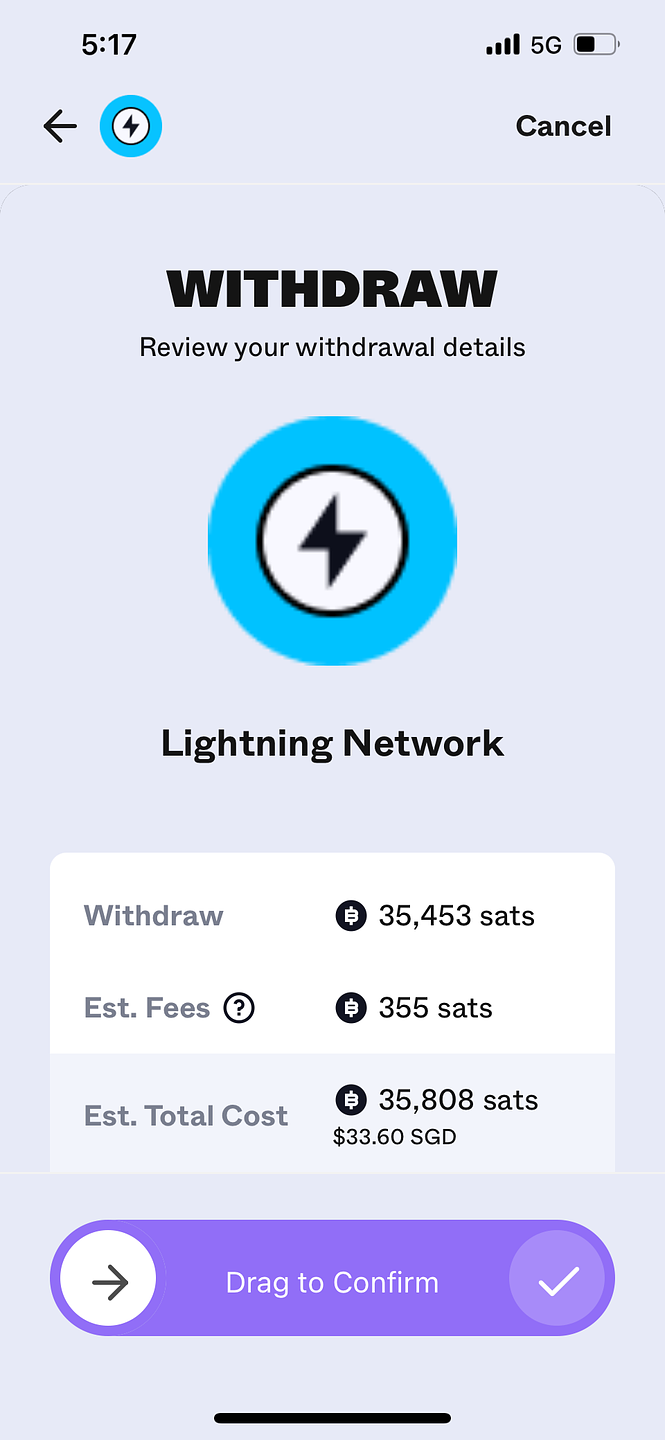Cancel the withdrawal
The width and height of the screenshot is (665, 1440).
[x=563, y=126]
